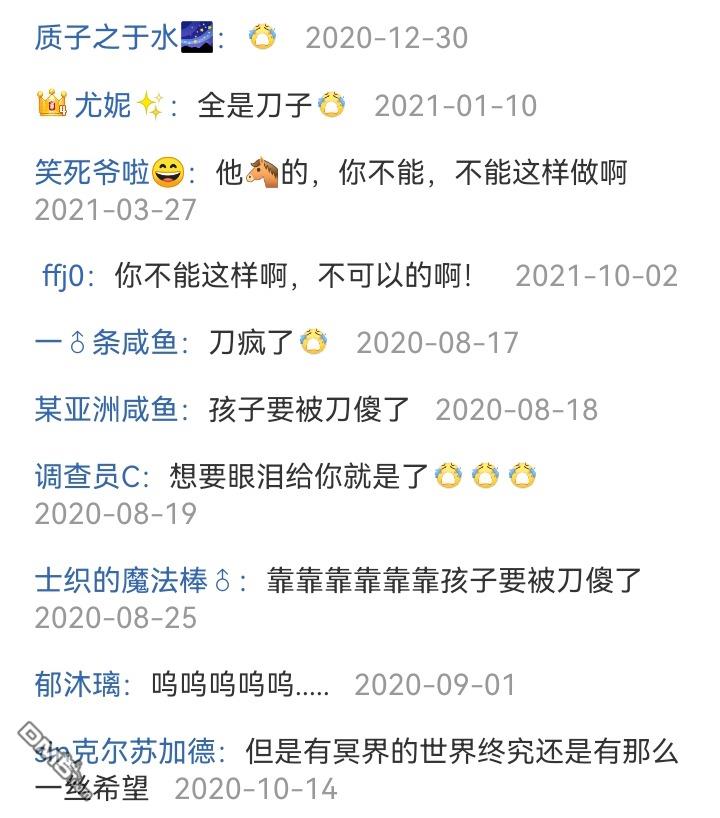The height and width of the screenshot is (818, 720).
Task: View the profile of 笑死爷啦
Action: point(110,172)
